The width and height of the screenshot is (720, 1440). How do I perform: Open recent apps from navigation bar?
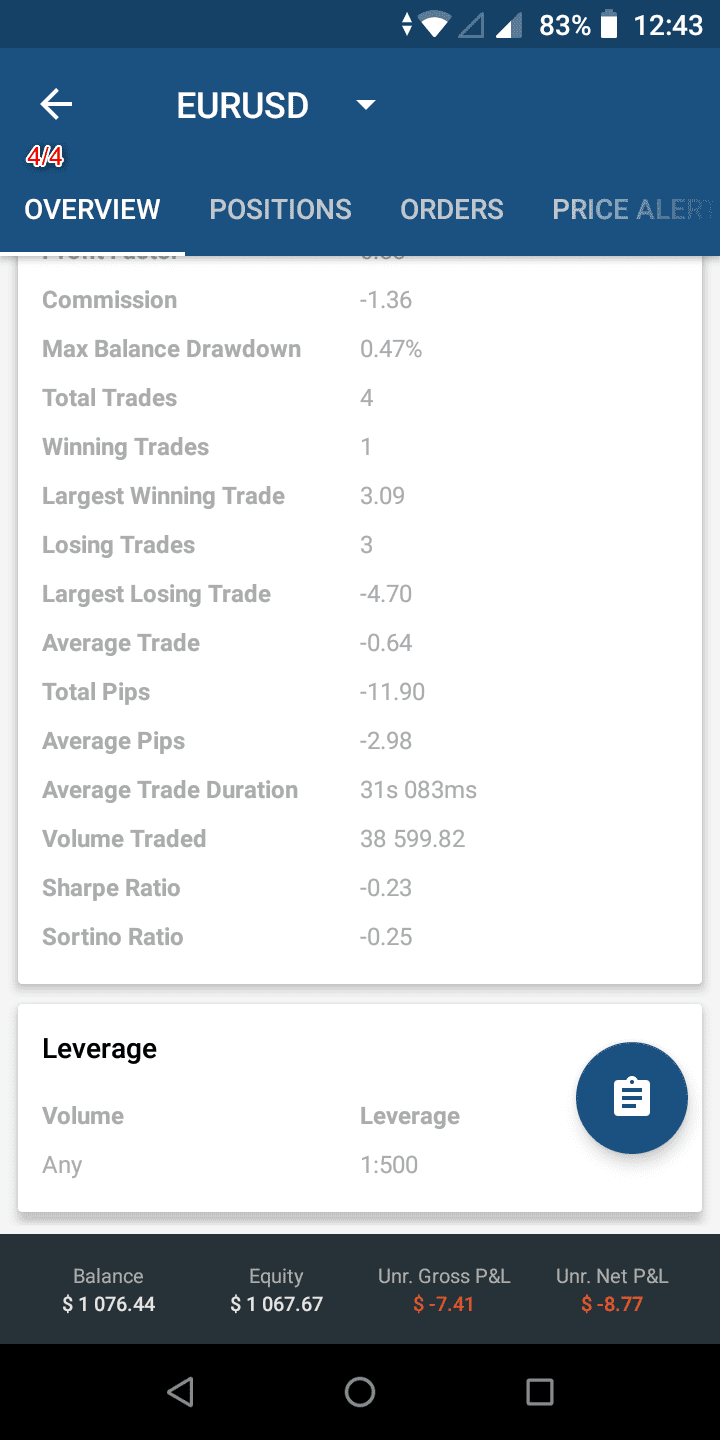coord(539,1391)
